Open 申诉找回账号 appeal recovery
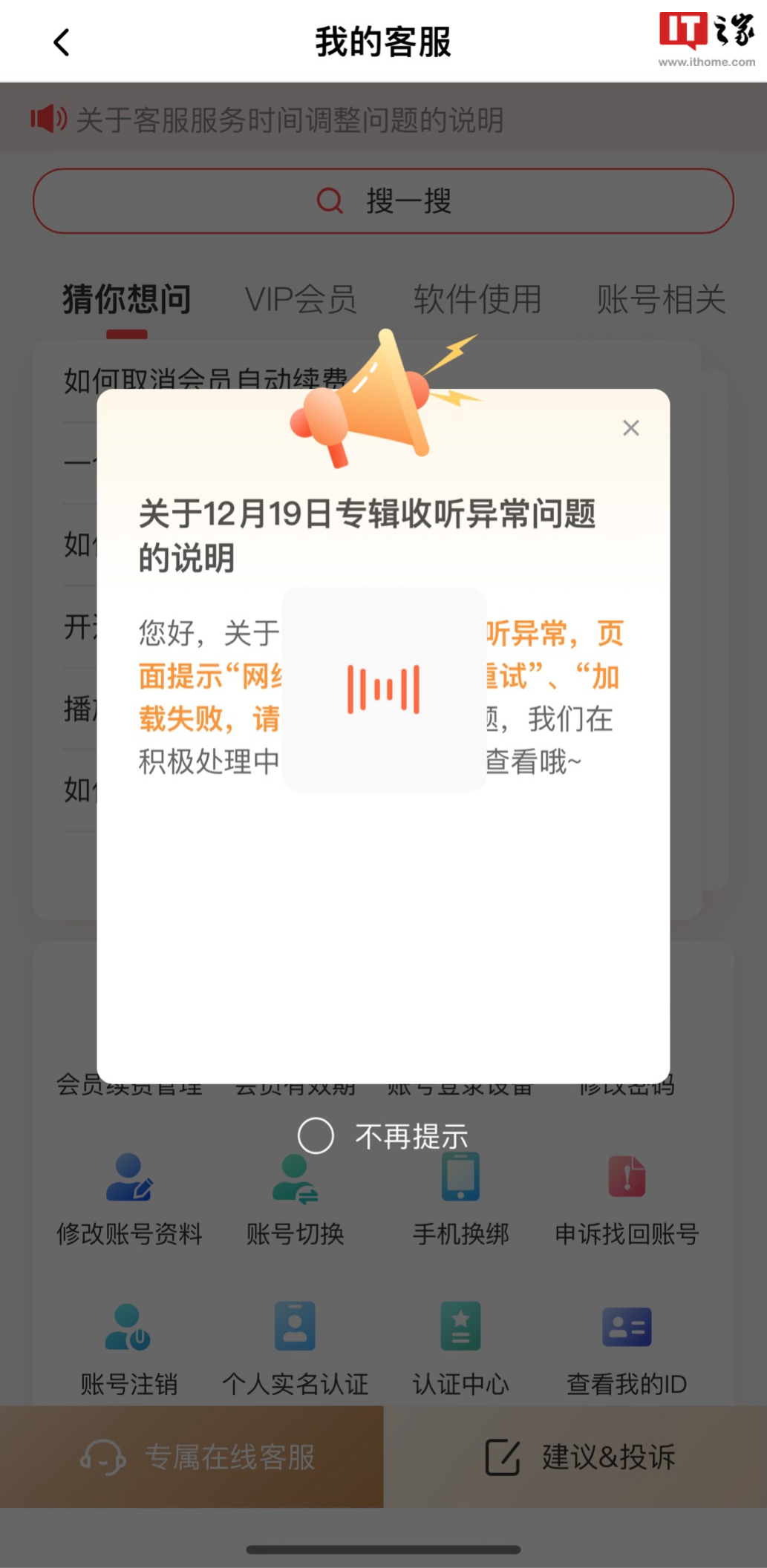The height and width of the screenshot is (1568, 767). pyautogui.click(x=627, y=1187)
